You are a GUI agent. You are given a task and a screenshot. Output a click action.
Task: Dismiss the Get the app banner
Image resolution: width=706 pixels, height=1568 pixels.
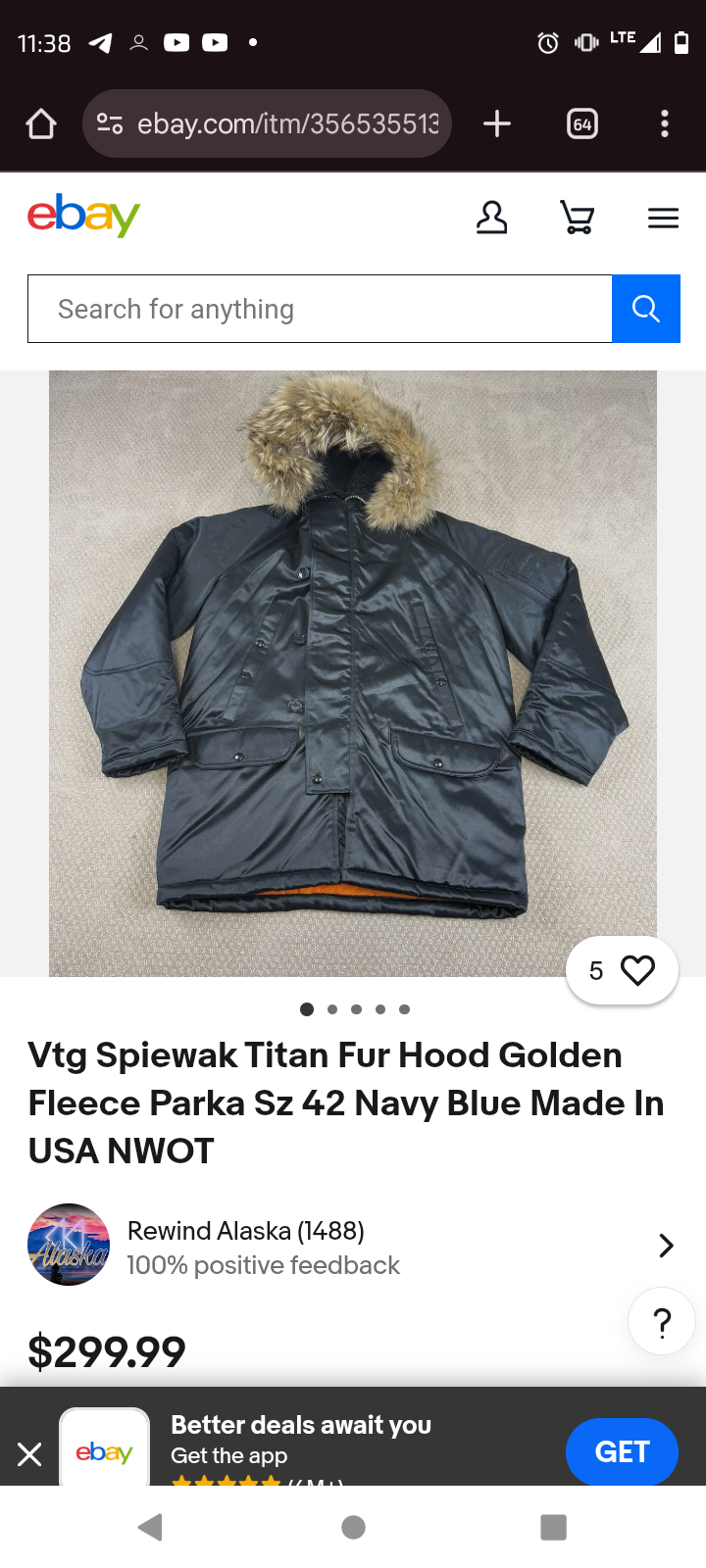[29, 1454]
